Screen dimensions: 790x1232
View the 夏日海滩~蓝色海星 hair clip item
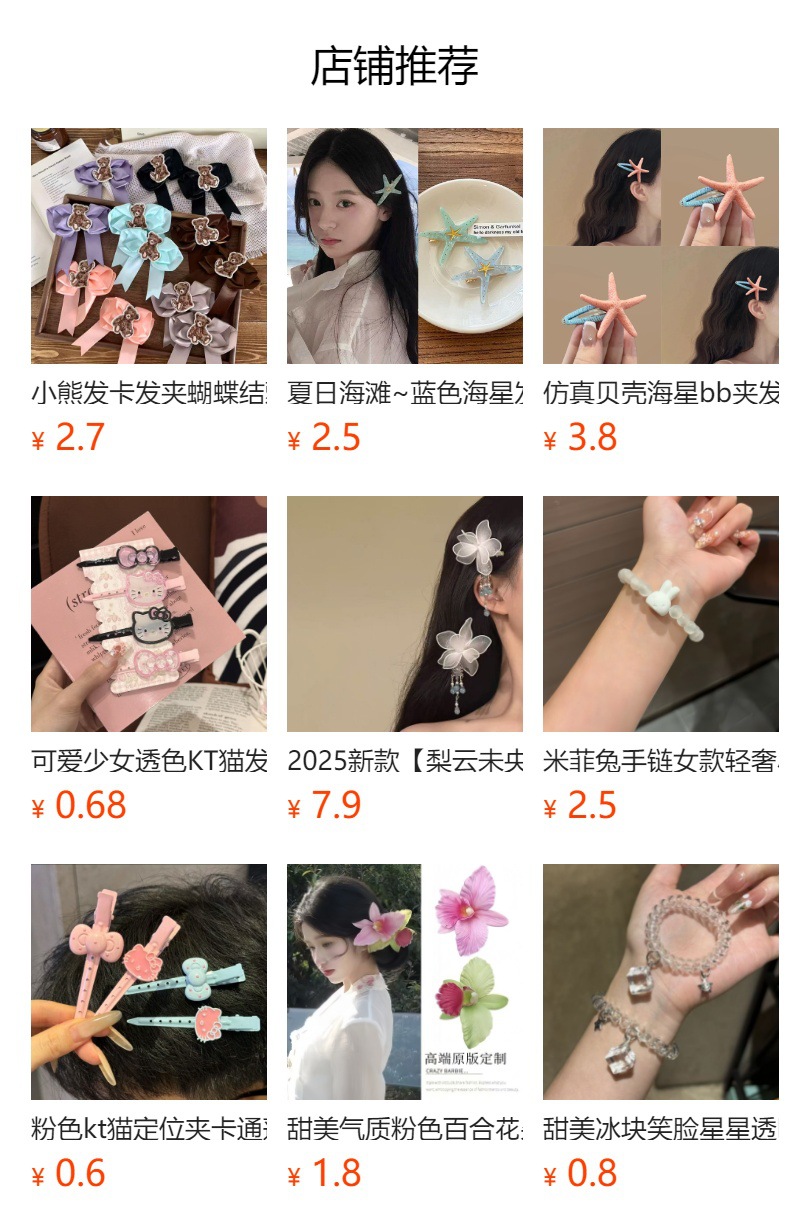click(x=405, y=292)
